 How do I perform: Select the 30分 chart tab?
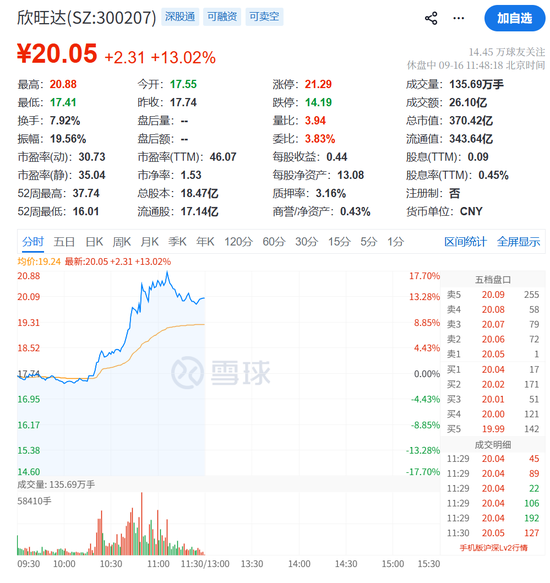click(x=306, y=242)
